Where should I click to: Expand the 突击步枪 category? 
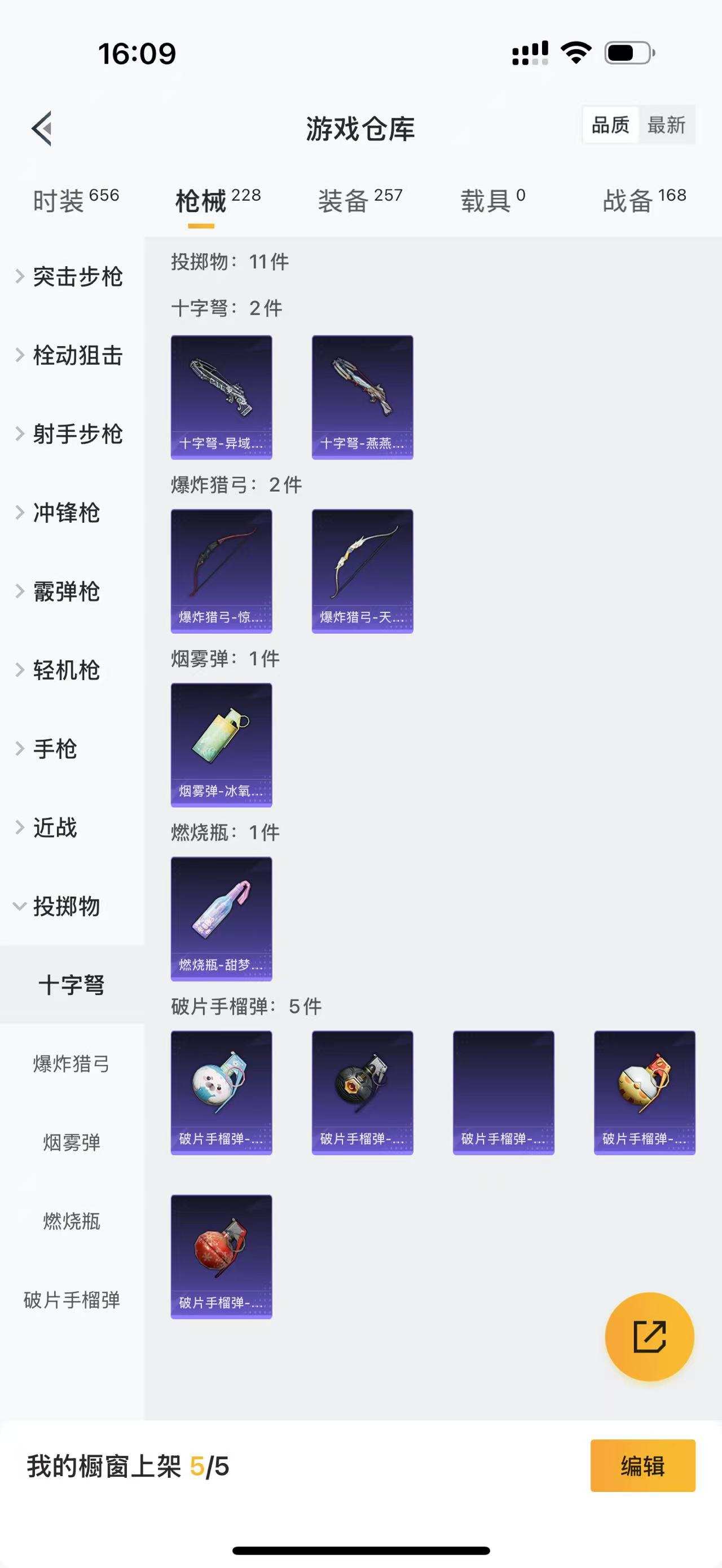click(x=78, y=277)
